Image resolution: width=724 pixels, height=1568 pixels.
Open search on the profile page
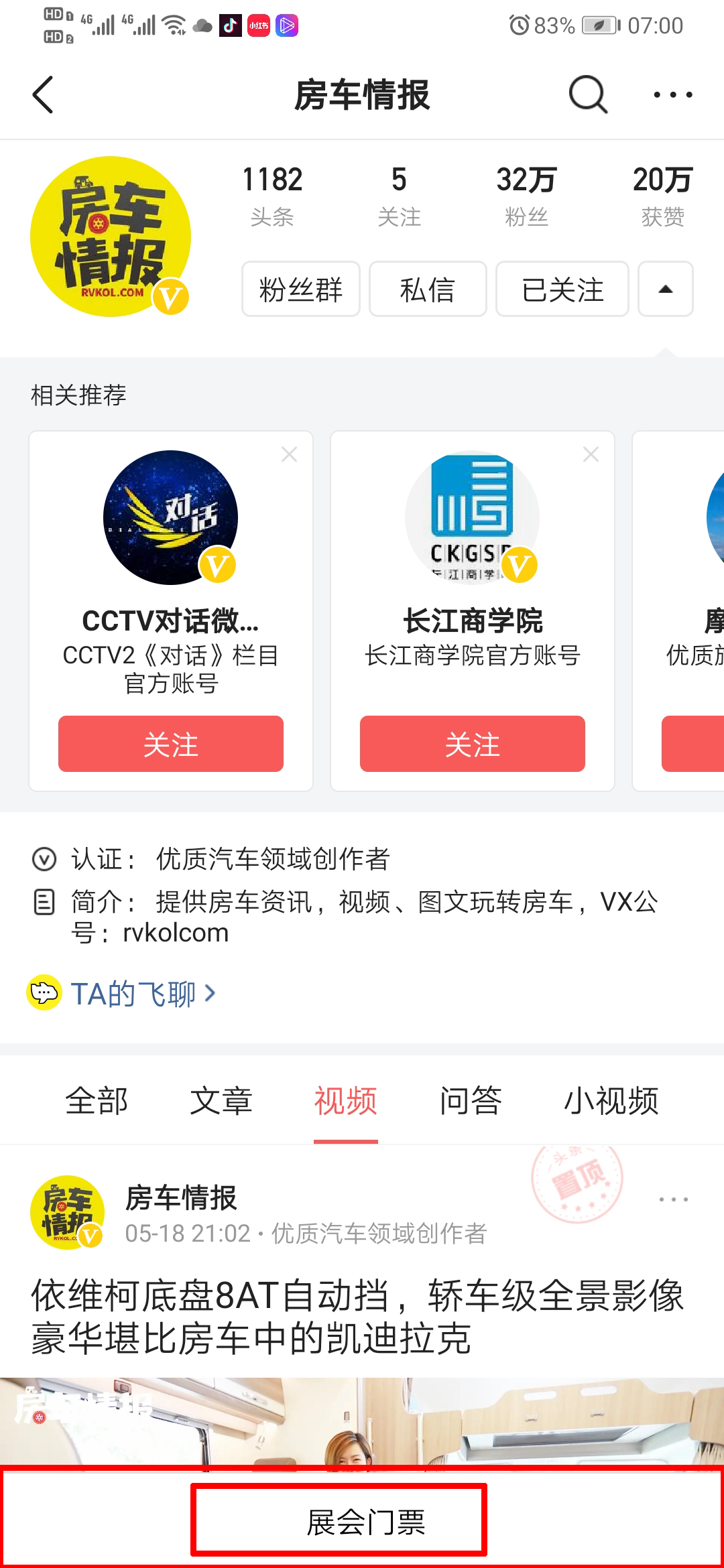click(x=588, y=94)
